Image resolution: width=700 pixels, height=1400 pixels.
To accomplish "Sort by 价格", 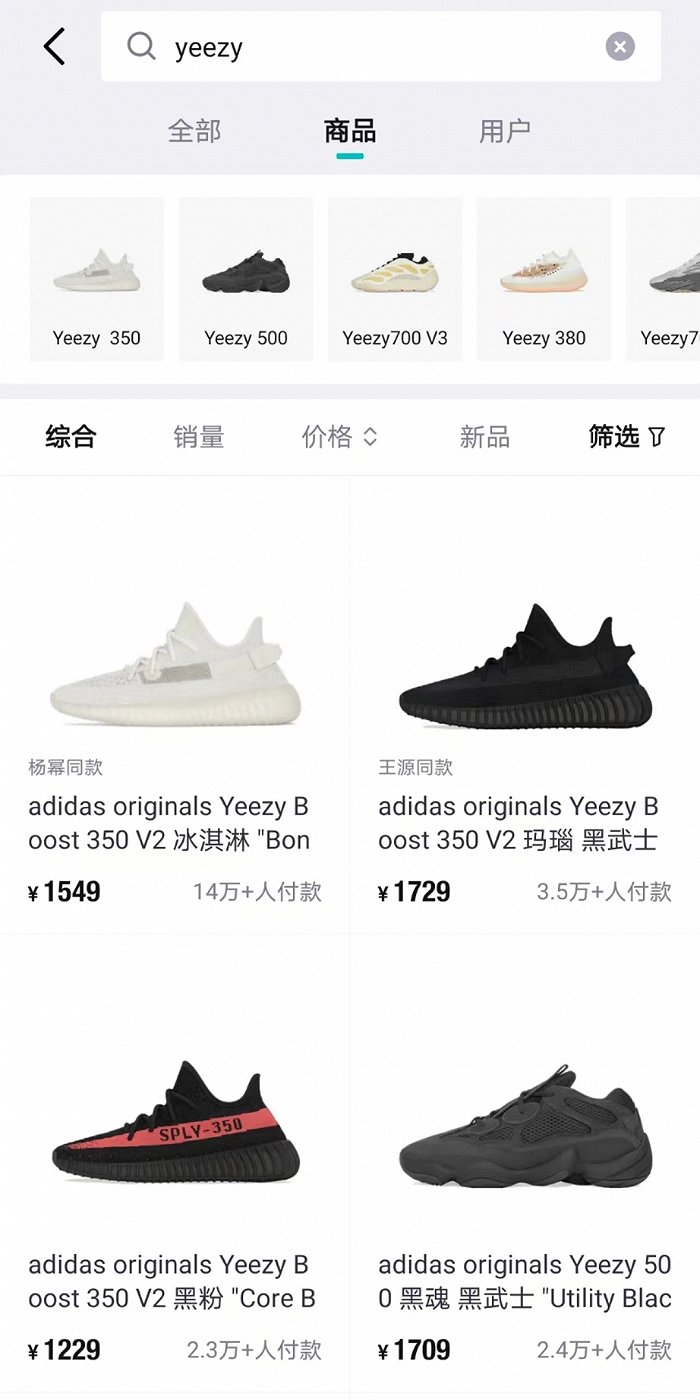I will pyautogui.click(x=339, y=437).
